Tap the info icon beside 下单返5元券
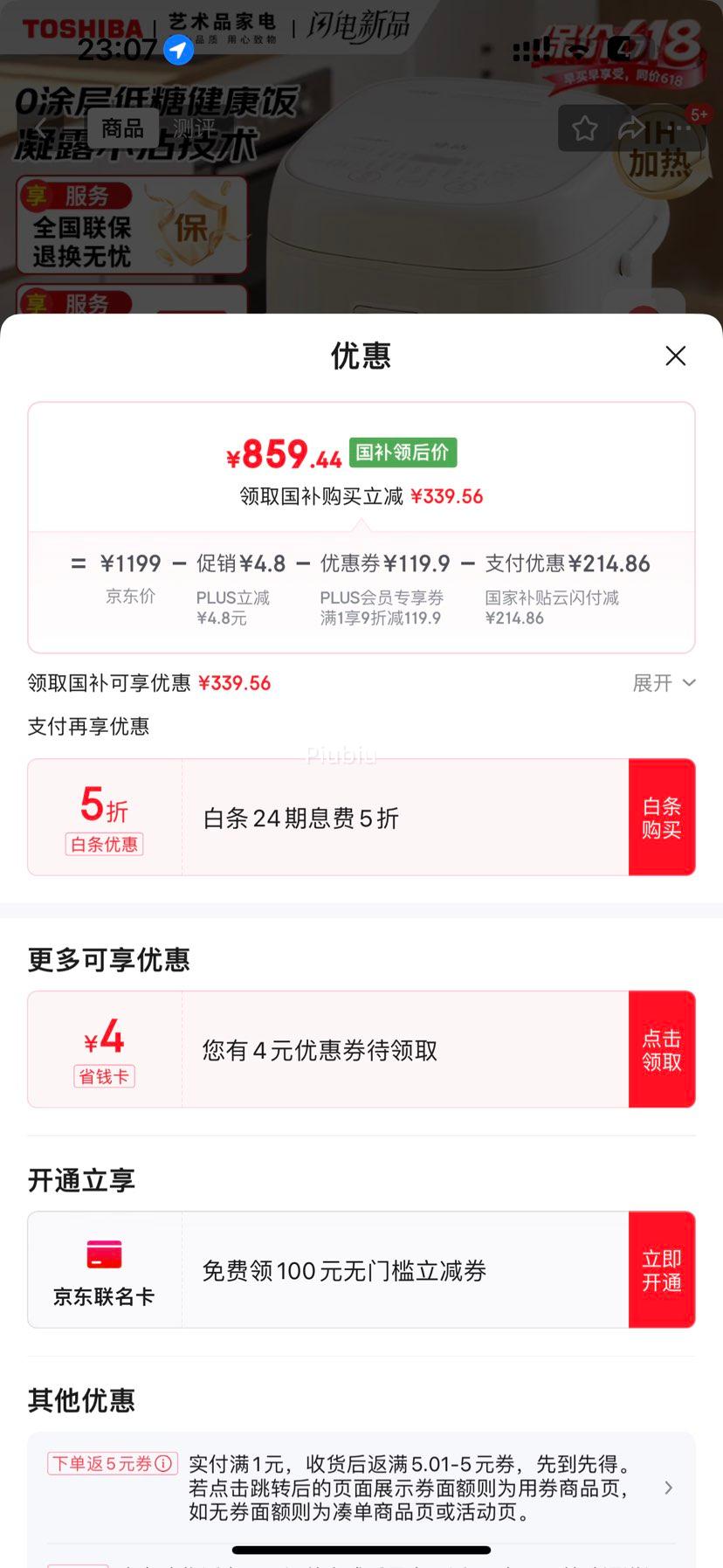Viewport: 723px width, 1568px height. coord(165,1463)
